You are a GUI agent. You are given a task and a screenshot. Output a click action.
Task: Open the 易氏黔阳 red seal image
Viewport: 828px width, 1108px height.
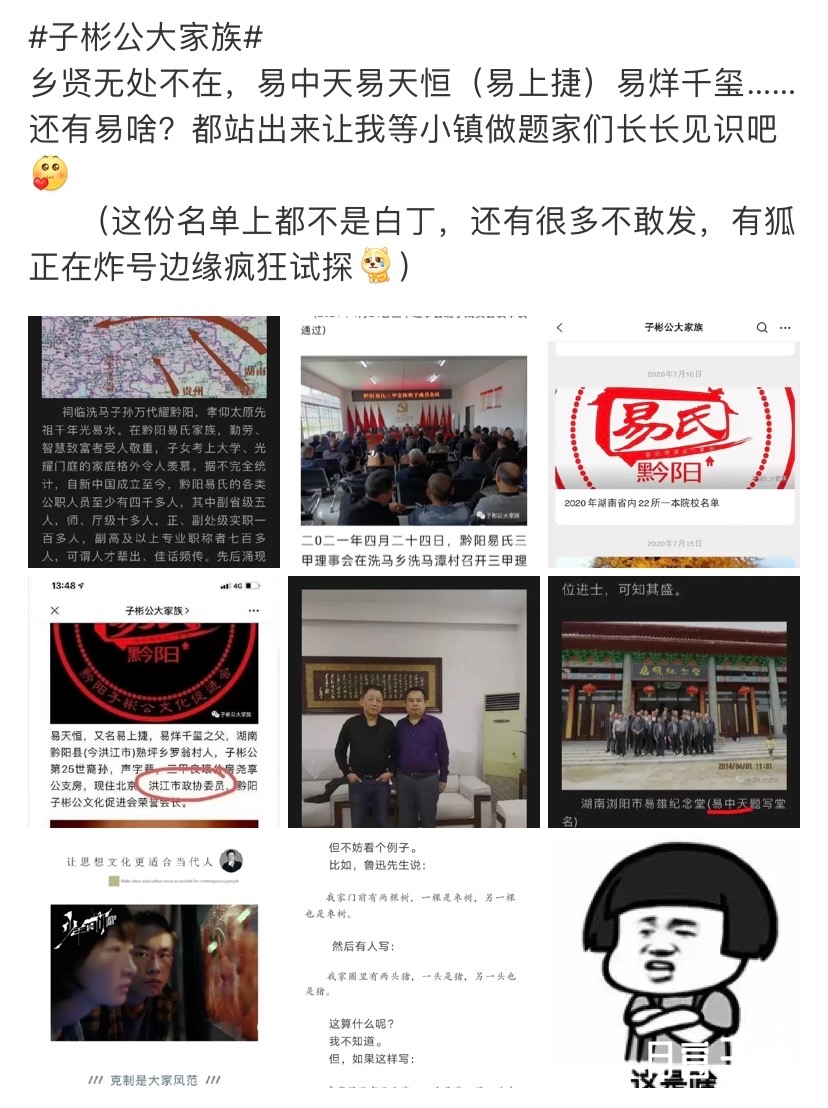(673, 441)
